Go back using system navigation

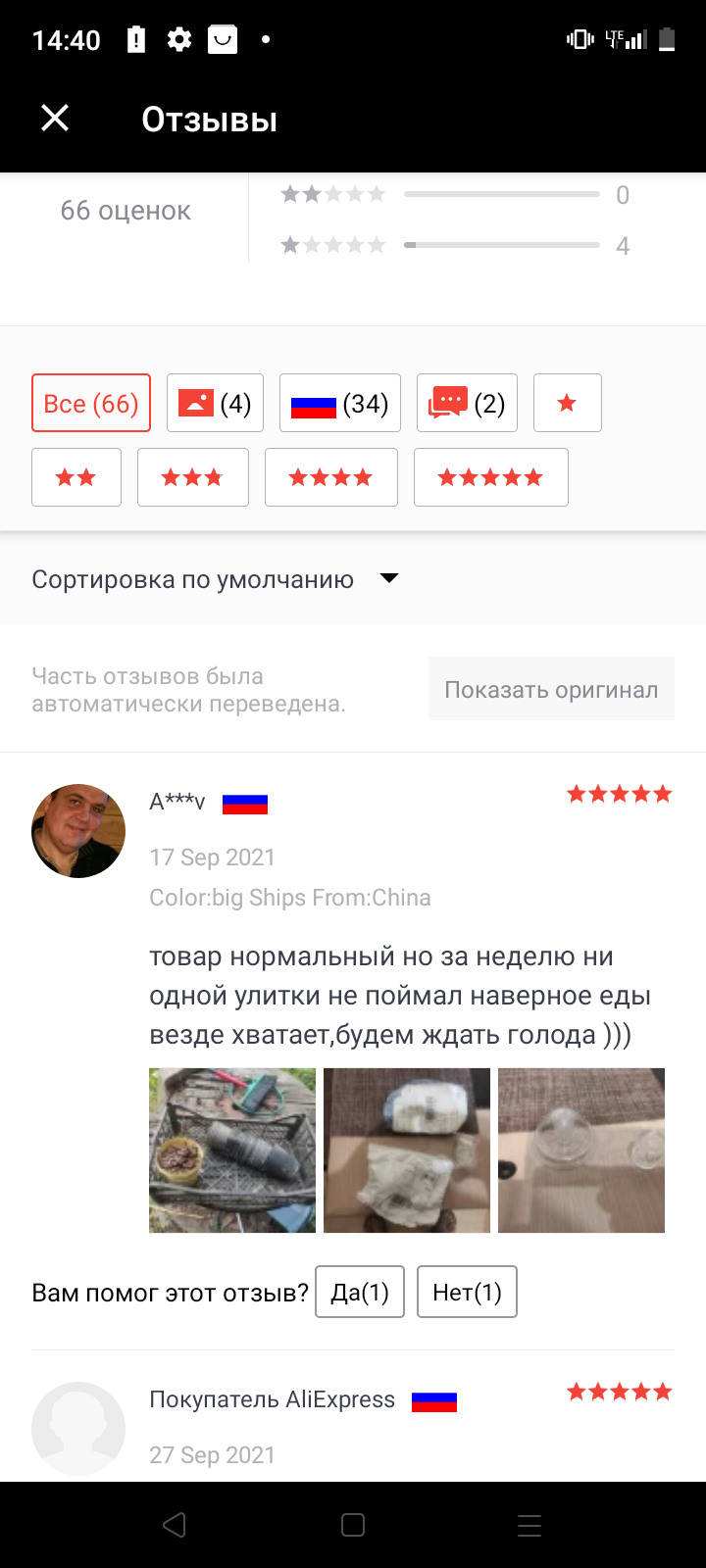pyautogui.click(x=175, y=1525)
